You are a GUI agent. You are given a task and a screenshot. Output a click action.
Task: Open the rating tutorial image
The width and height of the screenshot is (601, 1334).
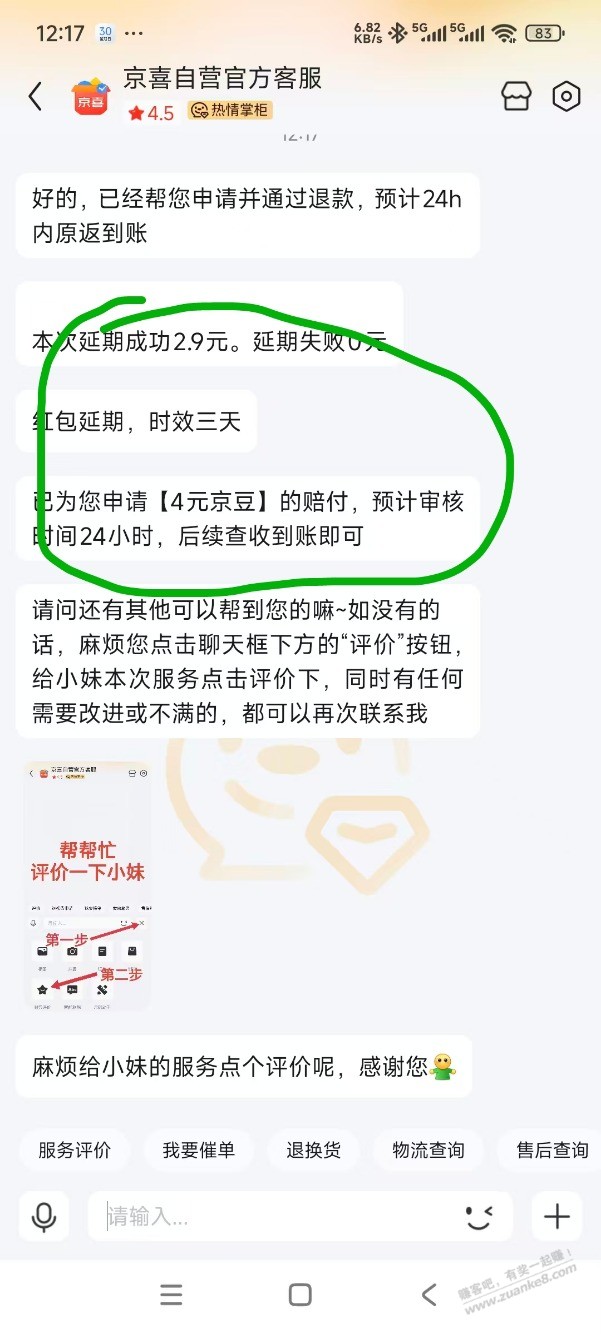point(87,887)
